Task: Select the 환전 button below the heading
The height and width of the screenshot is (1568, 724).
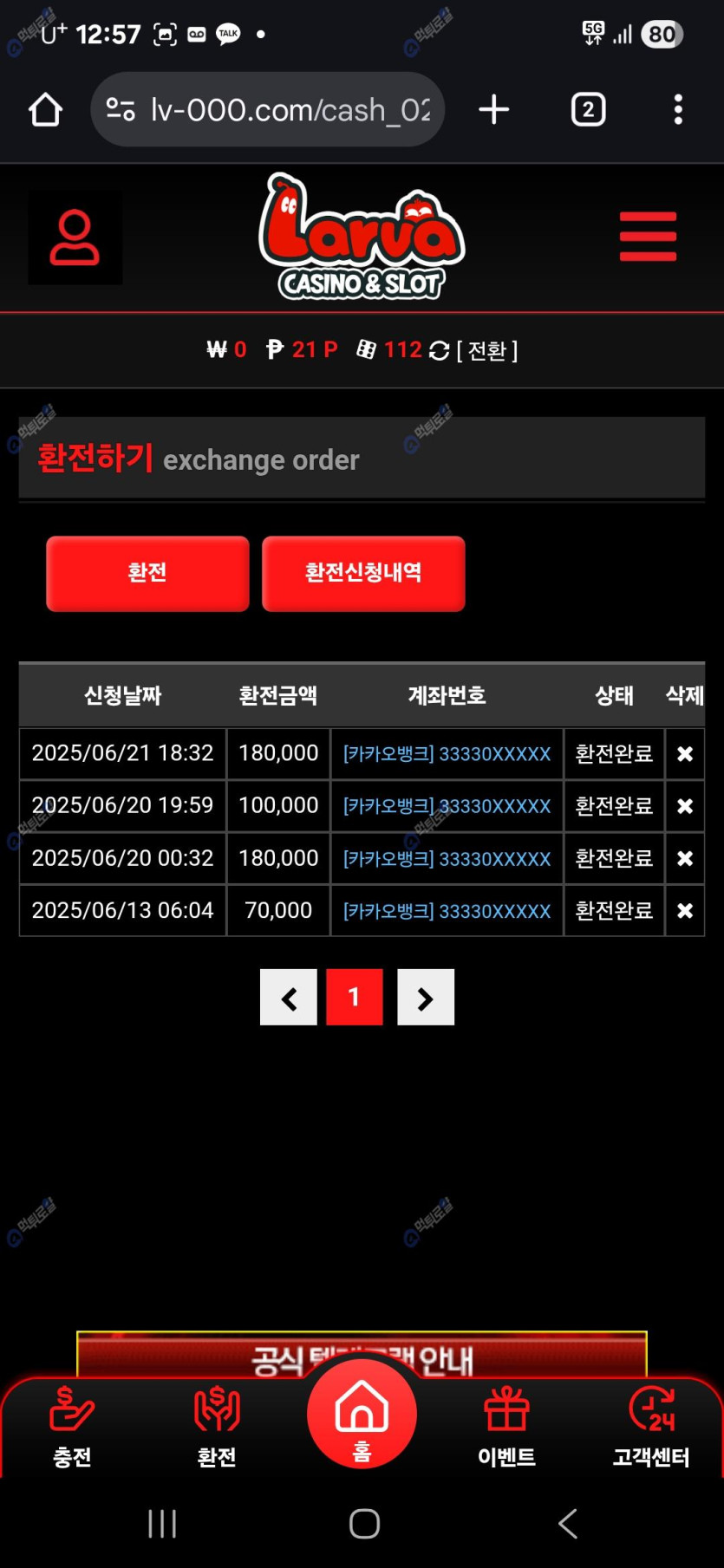Action: click(x=147, y=573)
